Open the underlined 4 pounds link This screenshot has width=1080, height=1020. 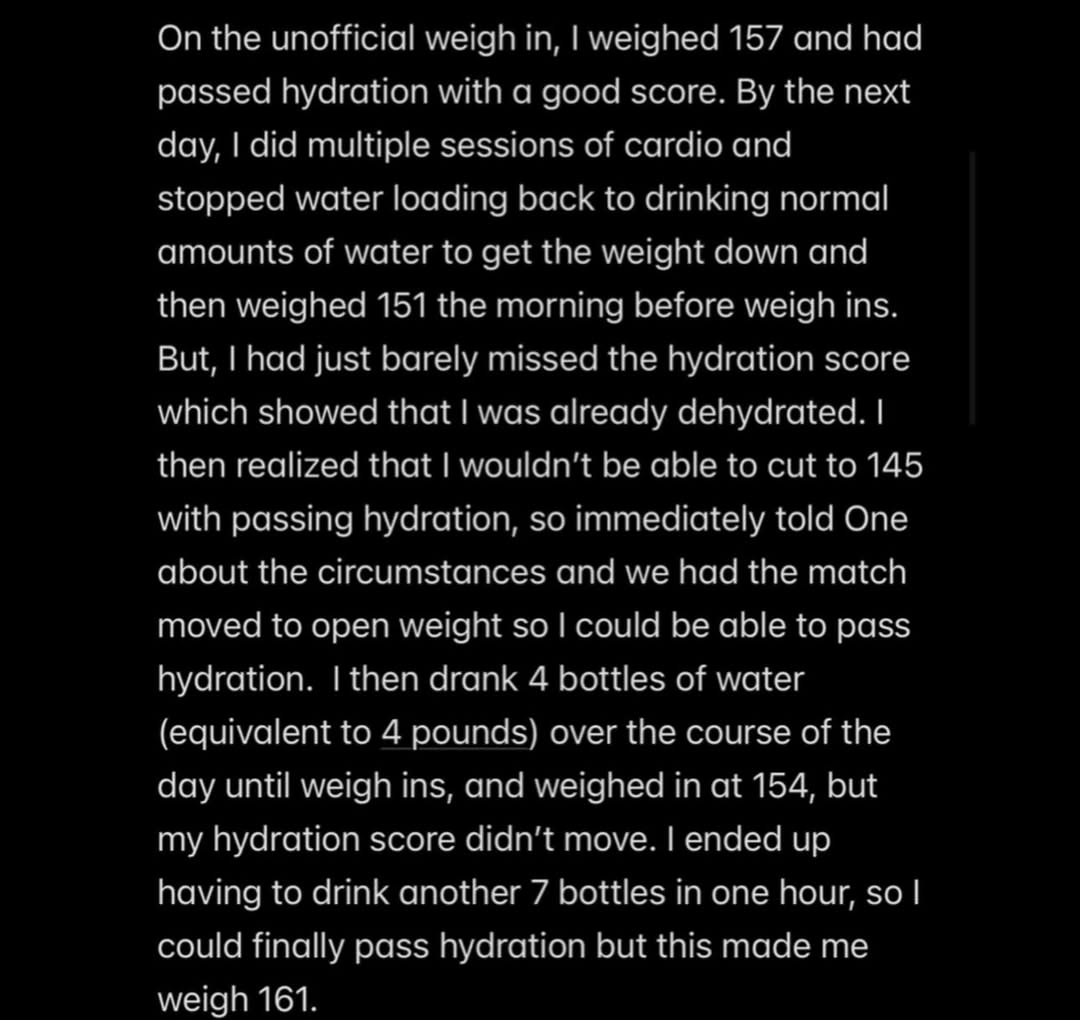[454, 733]
